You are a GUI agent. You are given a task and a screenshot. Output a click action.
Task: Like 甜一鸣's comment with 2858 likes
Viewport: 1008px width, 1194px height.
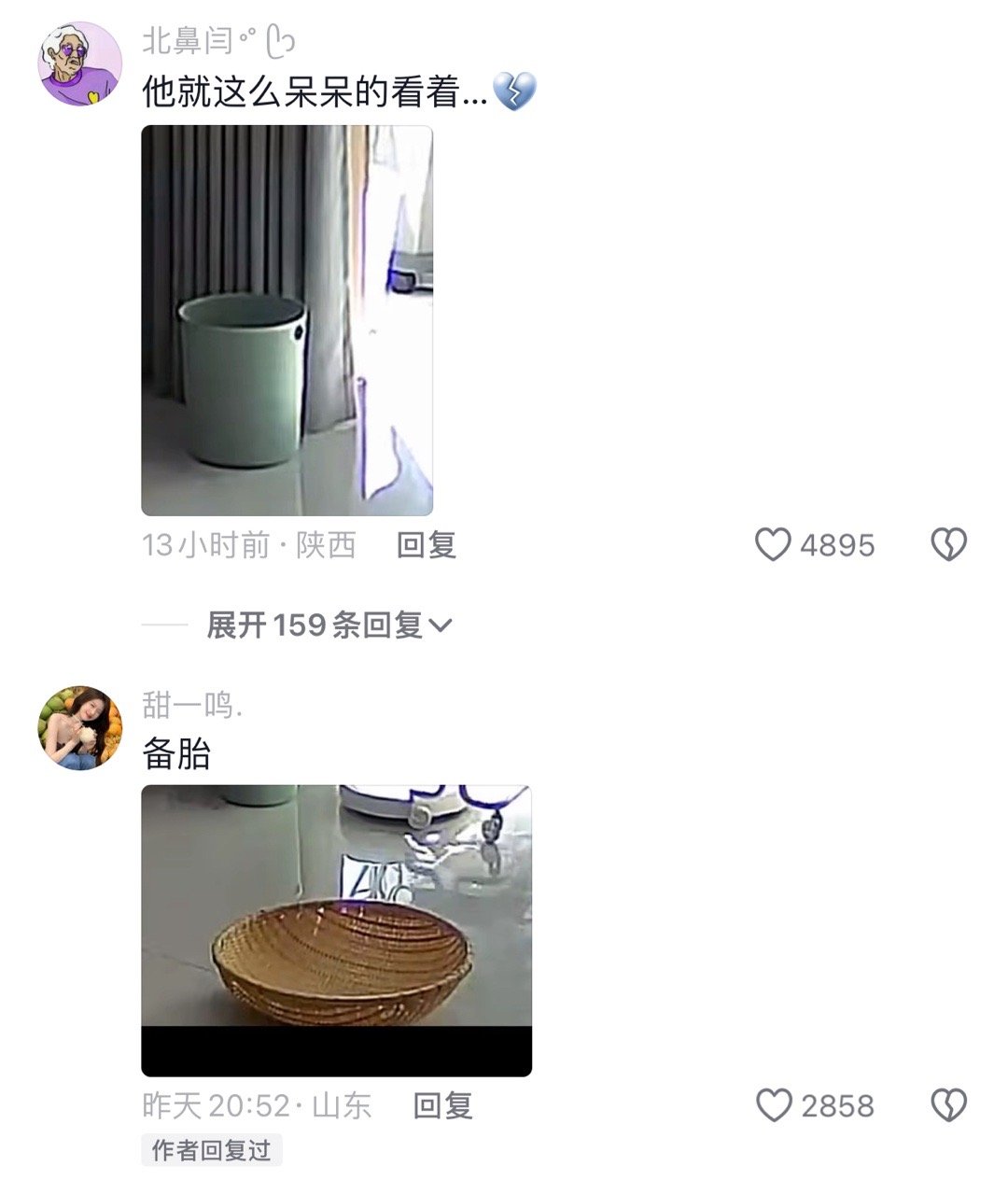(774, 1106)
